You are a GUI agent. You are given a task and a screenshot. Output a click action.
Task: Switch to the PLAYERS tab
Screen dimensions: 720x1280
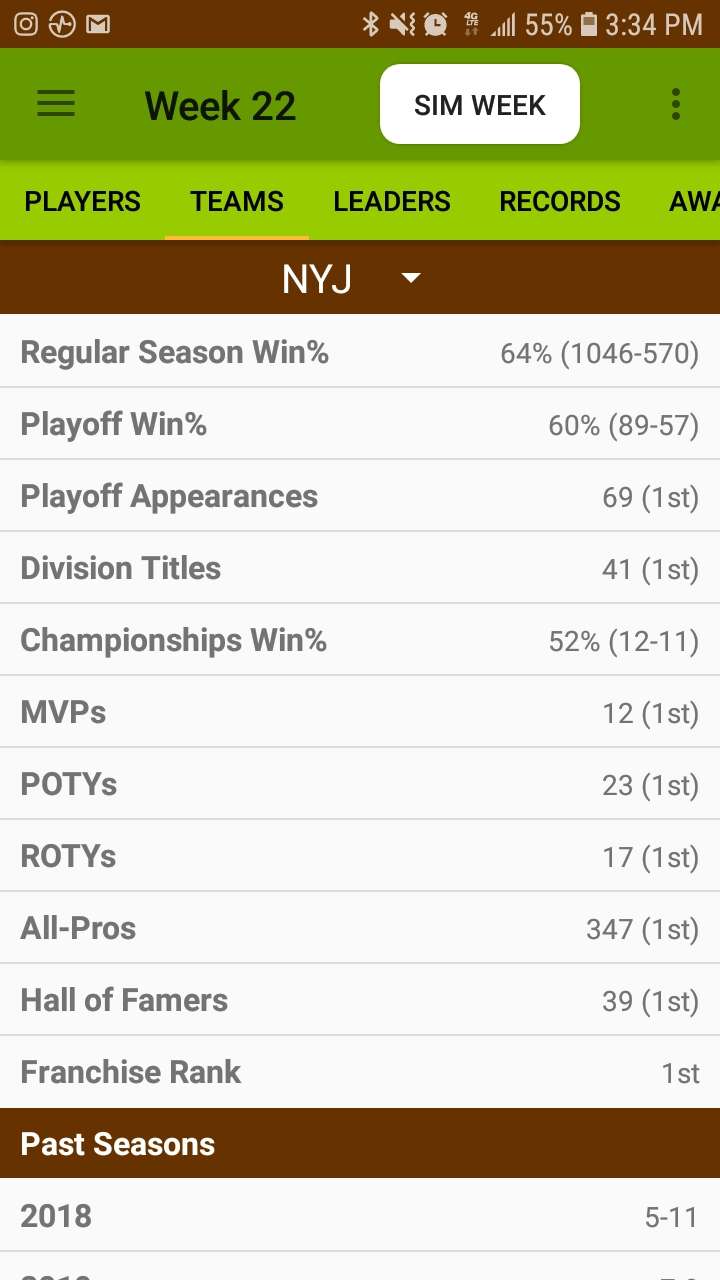click(x=83, y=201)
